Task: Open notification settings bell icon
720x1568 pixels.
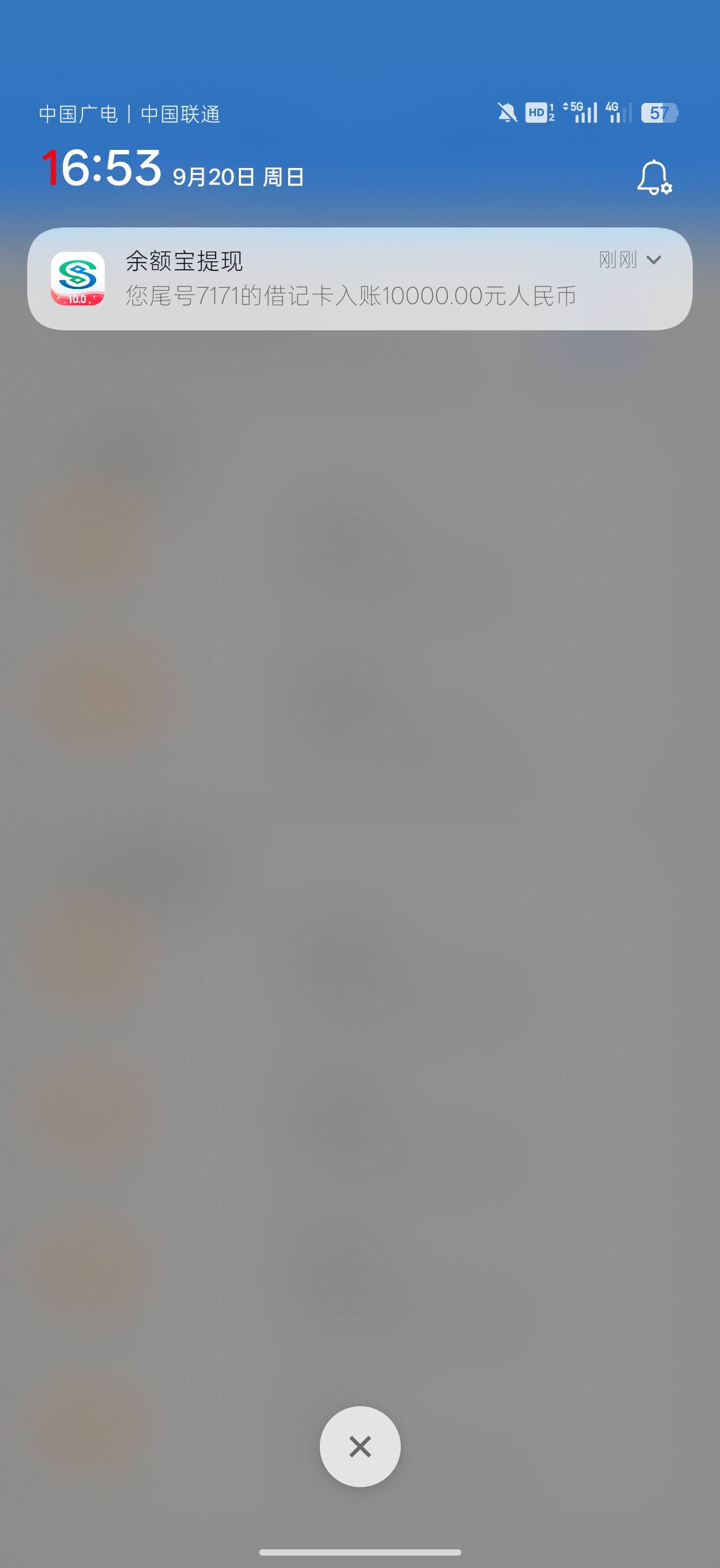Action: (654, 177)
